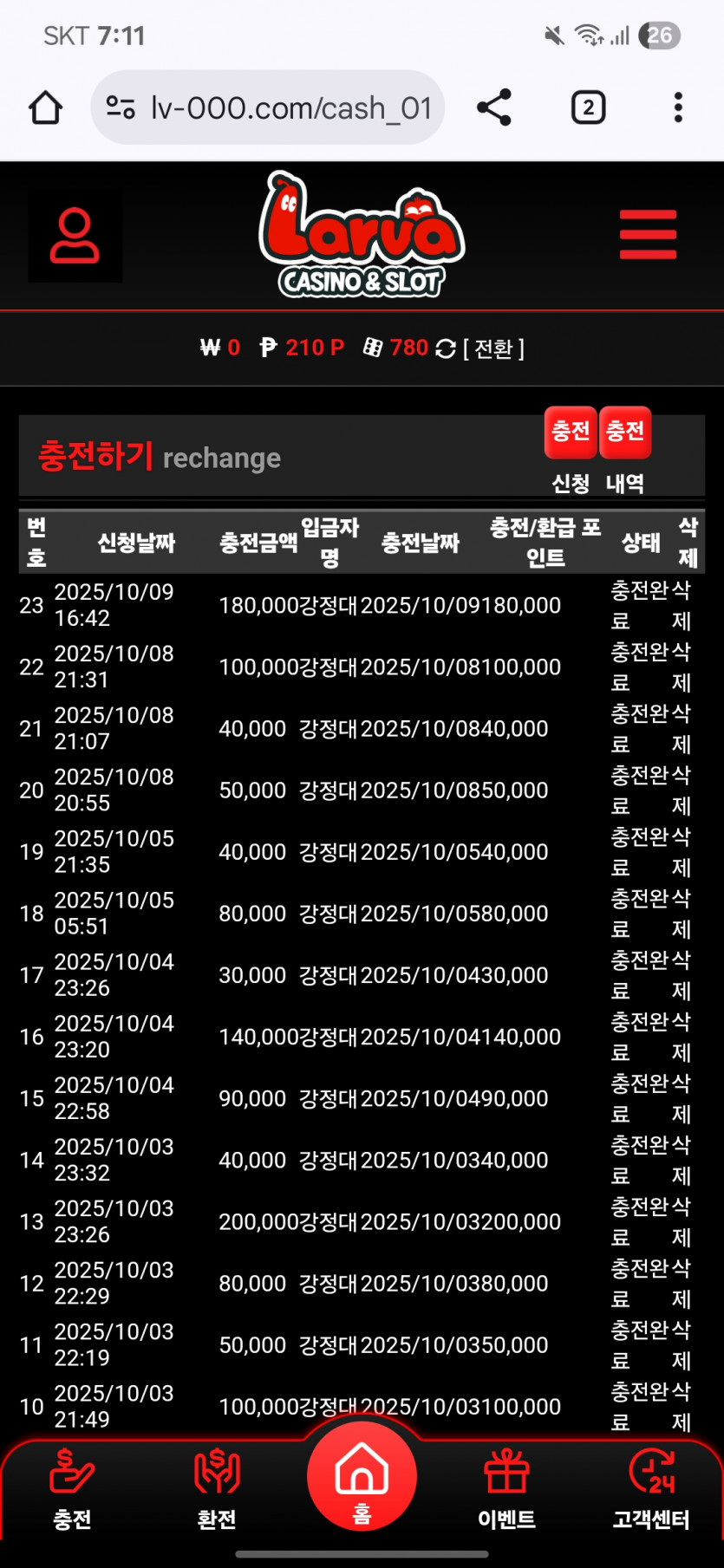Delete recharge record number 23
The image size is (724, 1568).
pos(682,605)
